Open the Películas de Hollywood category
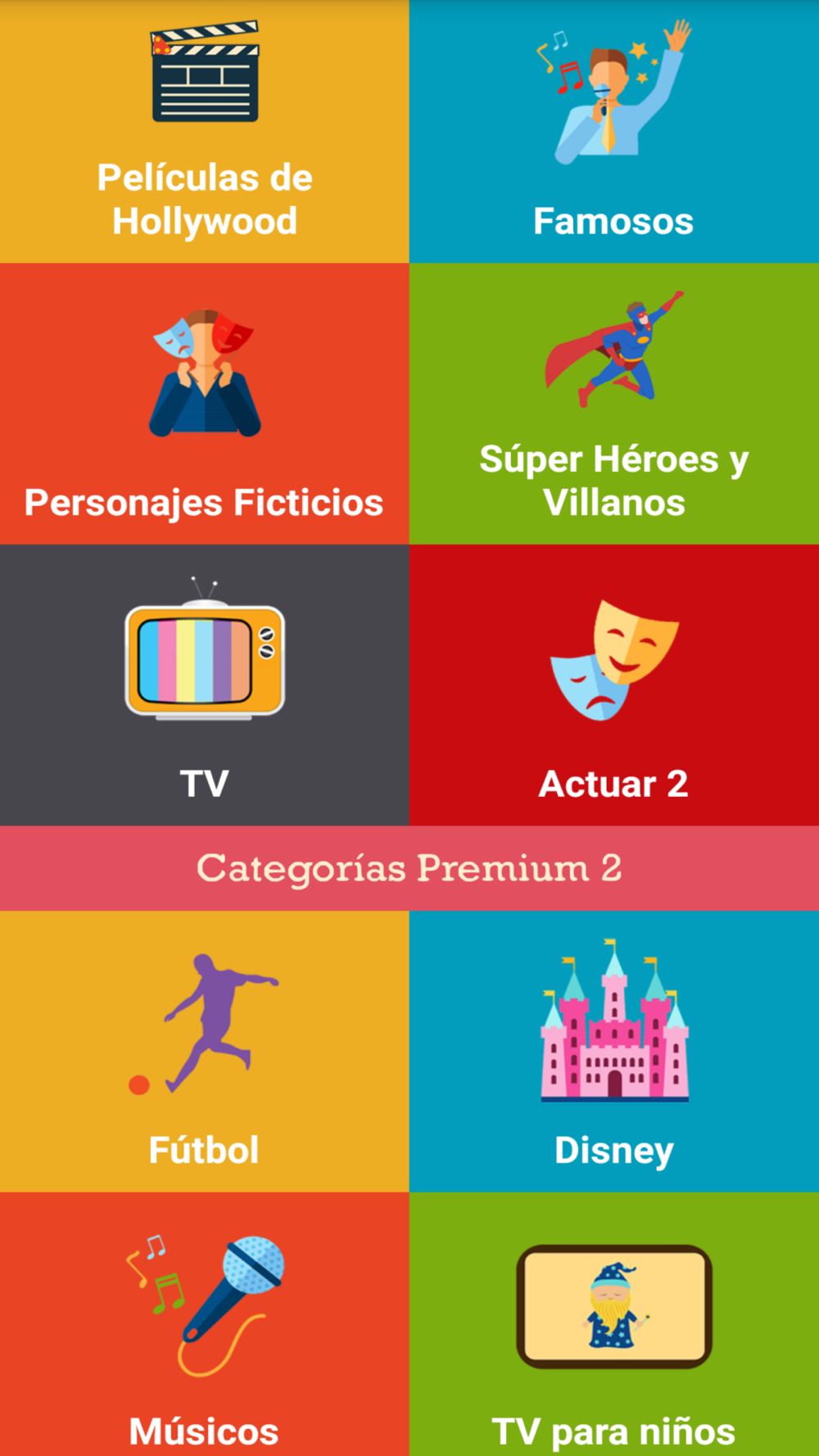819x1456 pixels. click(204, 131)
